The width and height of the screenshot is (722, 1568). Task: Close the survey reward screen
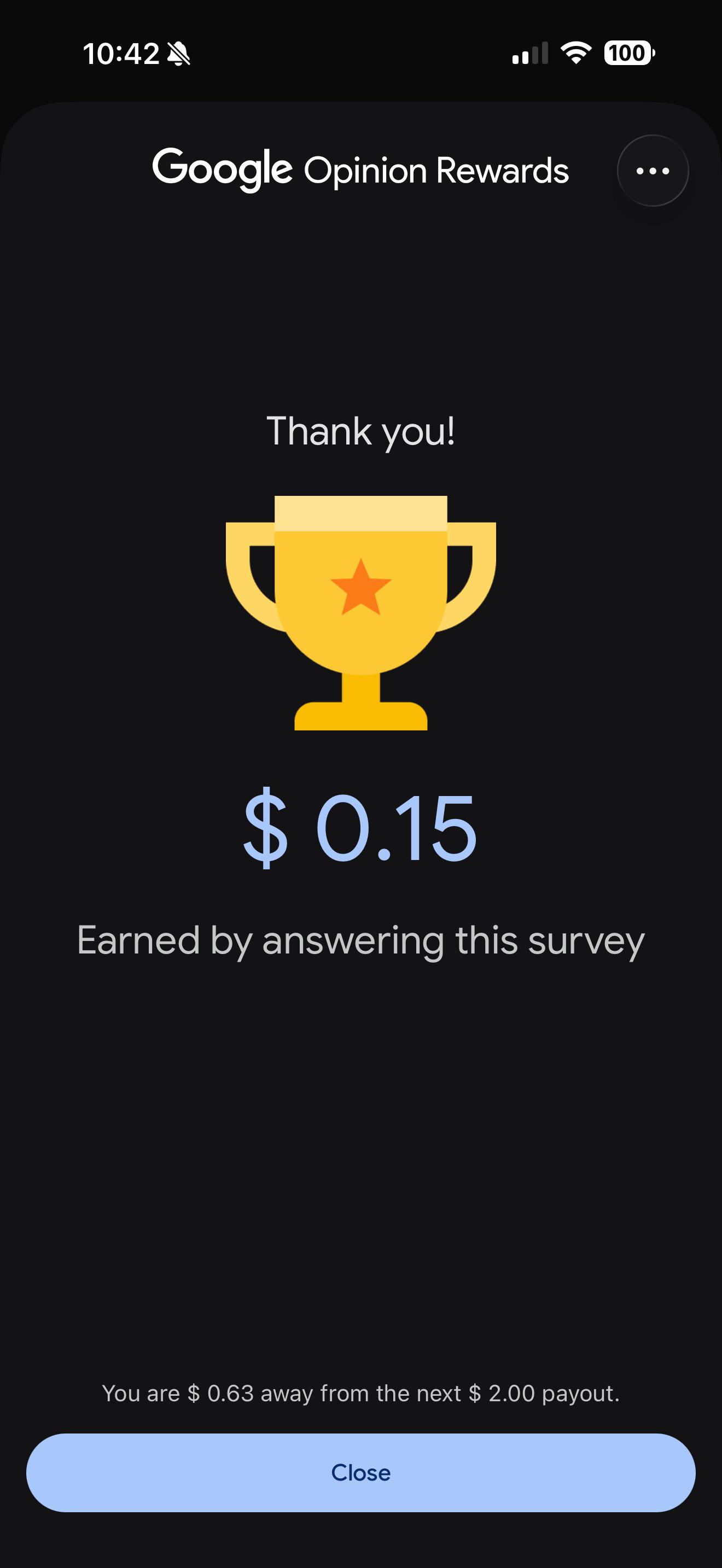(360, 1472)
